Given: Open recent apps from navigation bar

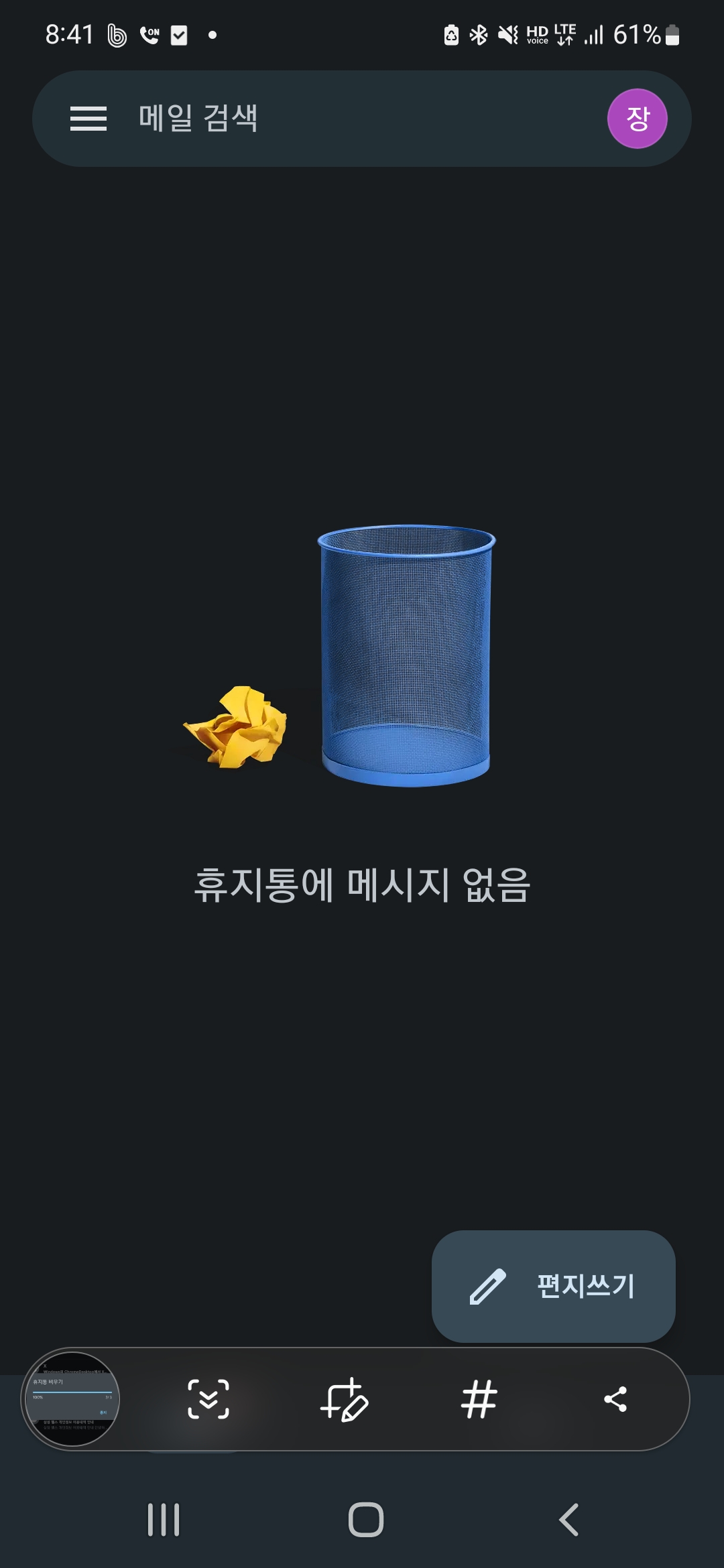Looking at the screenshot, I should pyautogui.click(x=164, y=1520).
